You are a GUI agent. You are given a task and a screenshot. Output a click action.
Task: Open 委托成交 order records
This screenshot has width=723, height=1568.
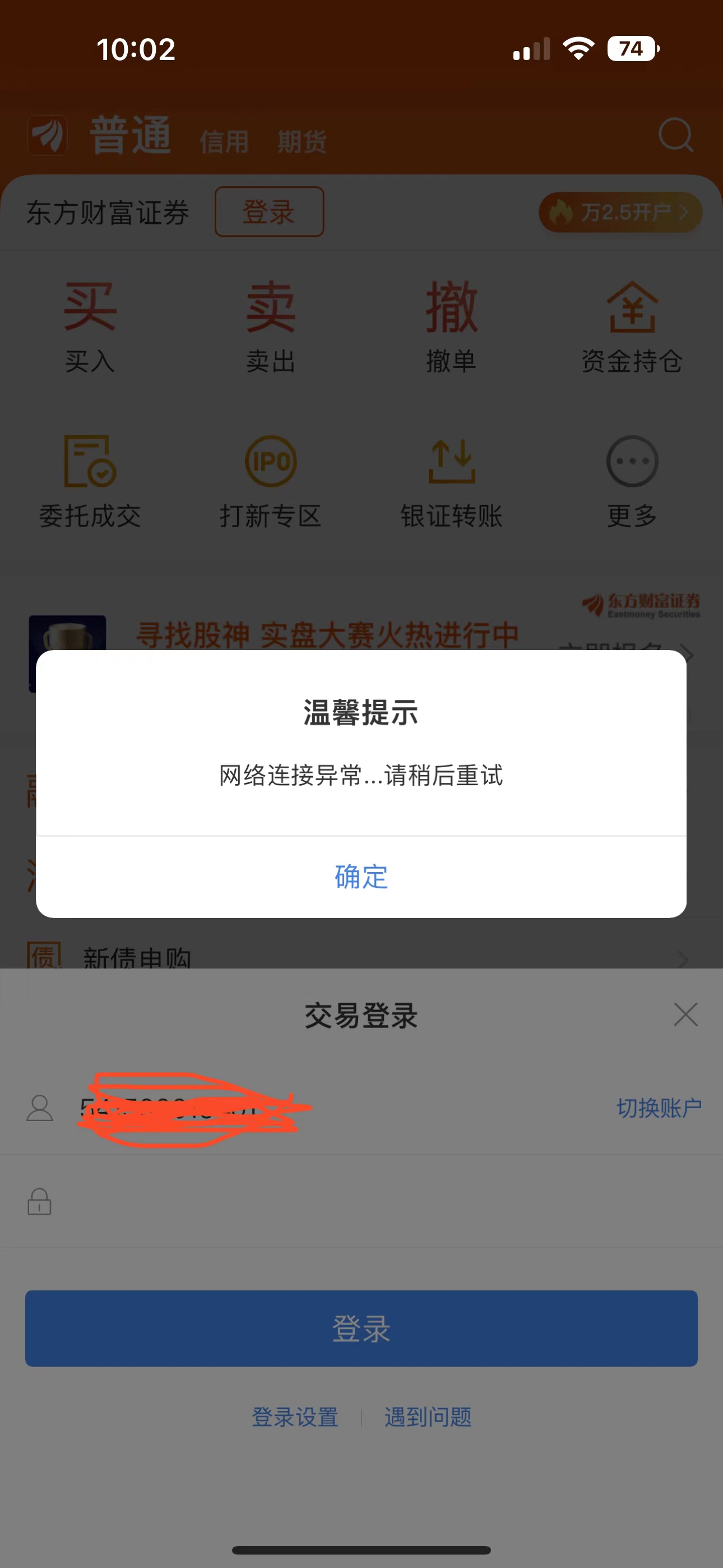pos(90,482)
